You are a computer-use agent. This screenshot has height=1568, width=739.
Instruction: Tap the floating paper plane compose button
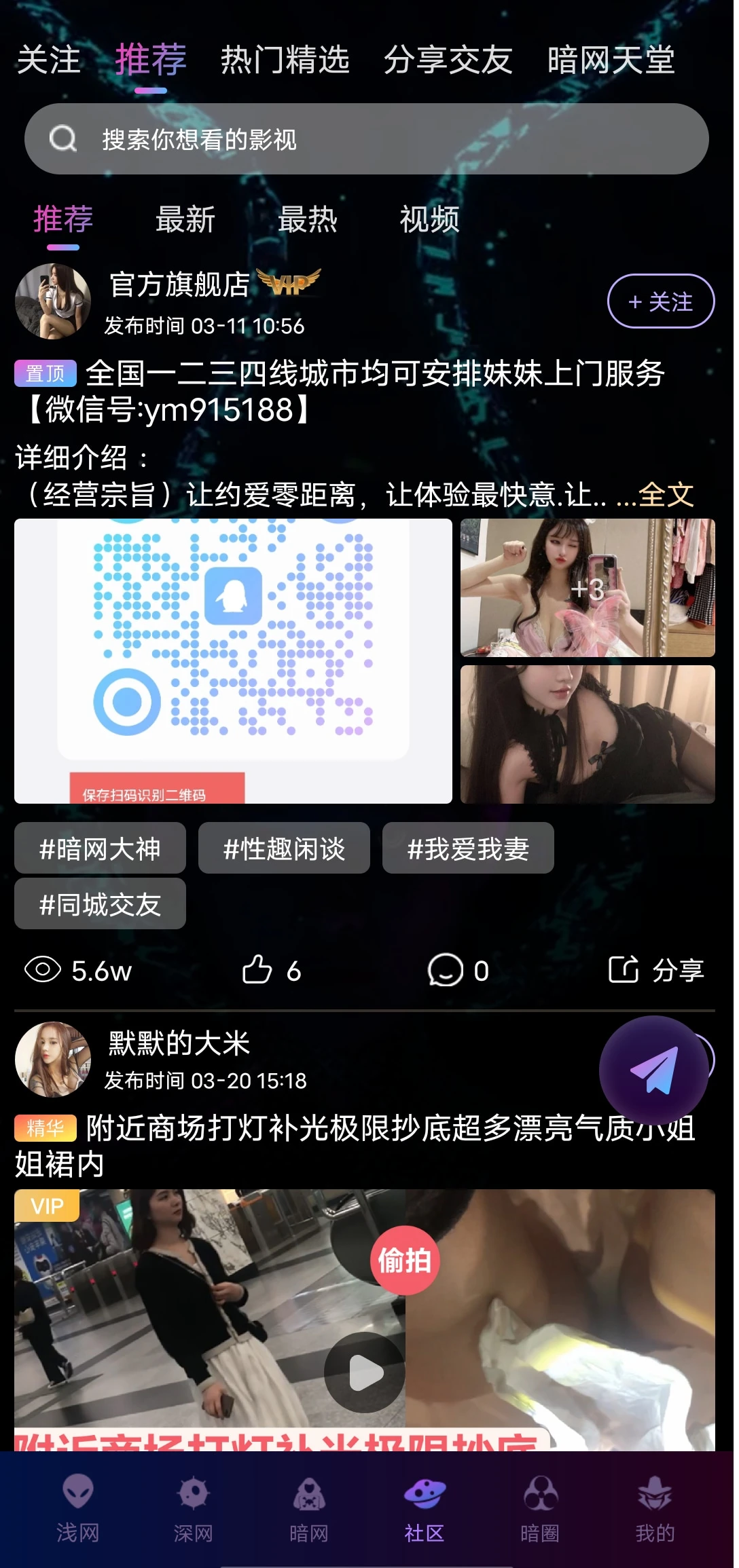(653, 1070)
